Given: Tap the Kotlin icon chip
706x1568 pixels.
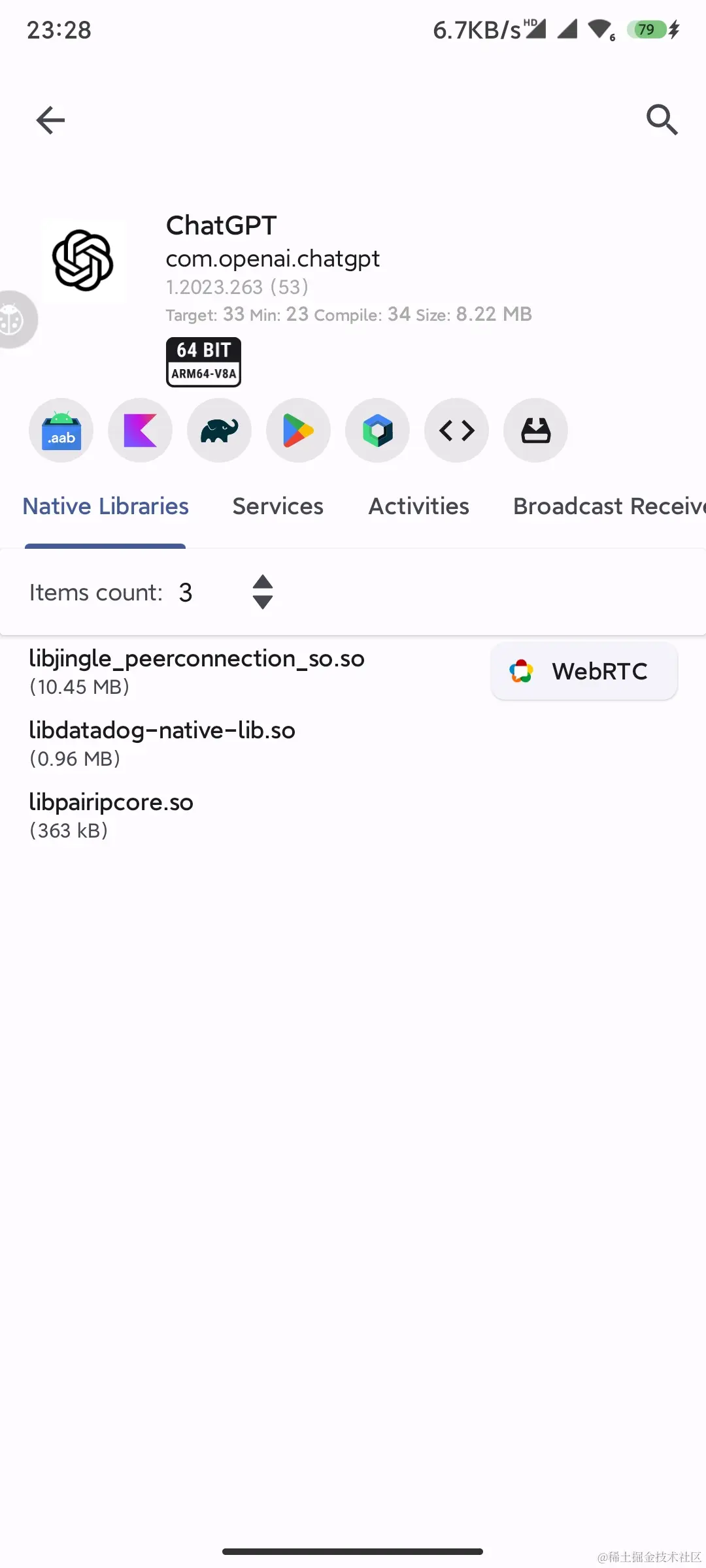Looking at the screenshot, I should pyautogui.click(x=141, y=431).
